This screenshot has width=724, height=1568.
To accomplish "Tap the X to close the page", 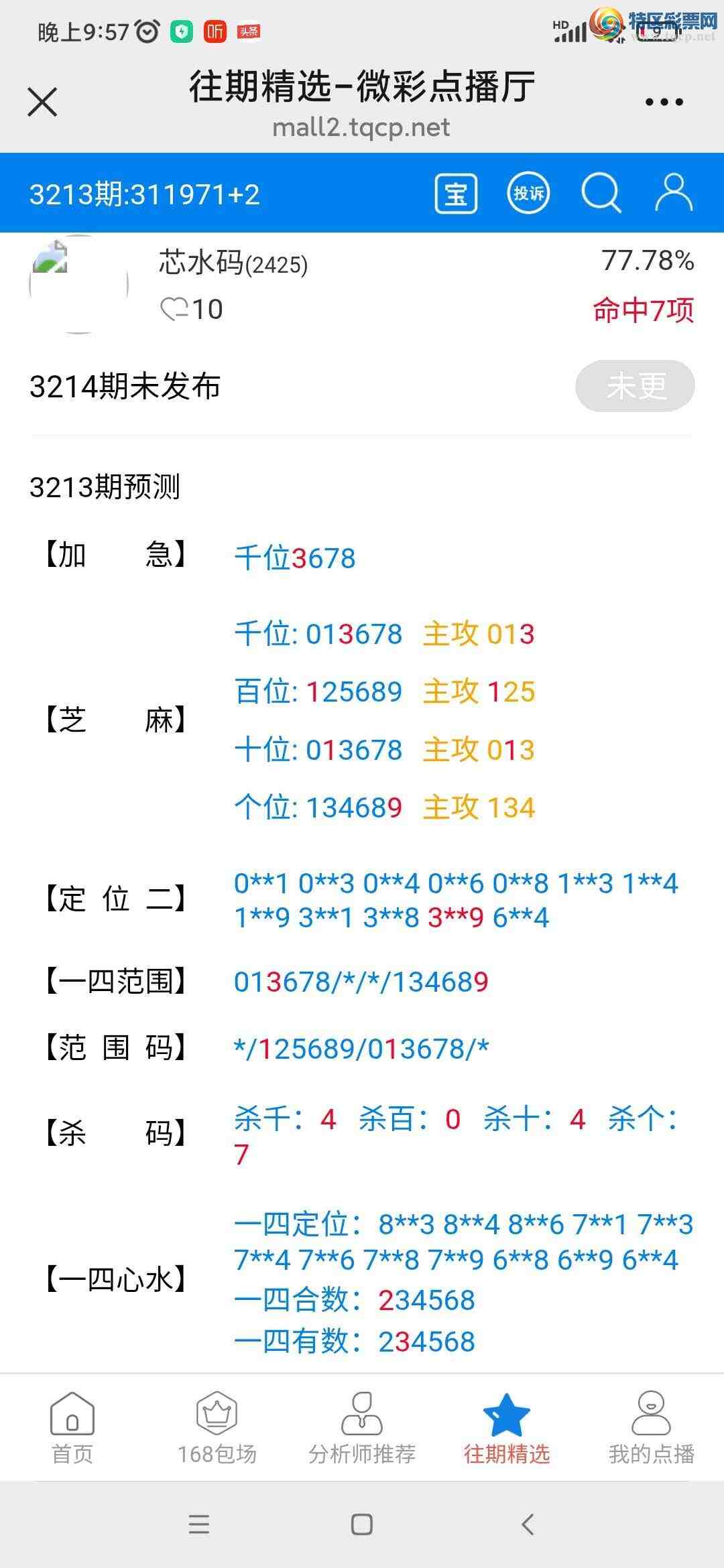I will coord(42,102).
